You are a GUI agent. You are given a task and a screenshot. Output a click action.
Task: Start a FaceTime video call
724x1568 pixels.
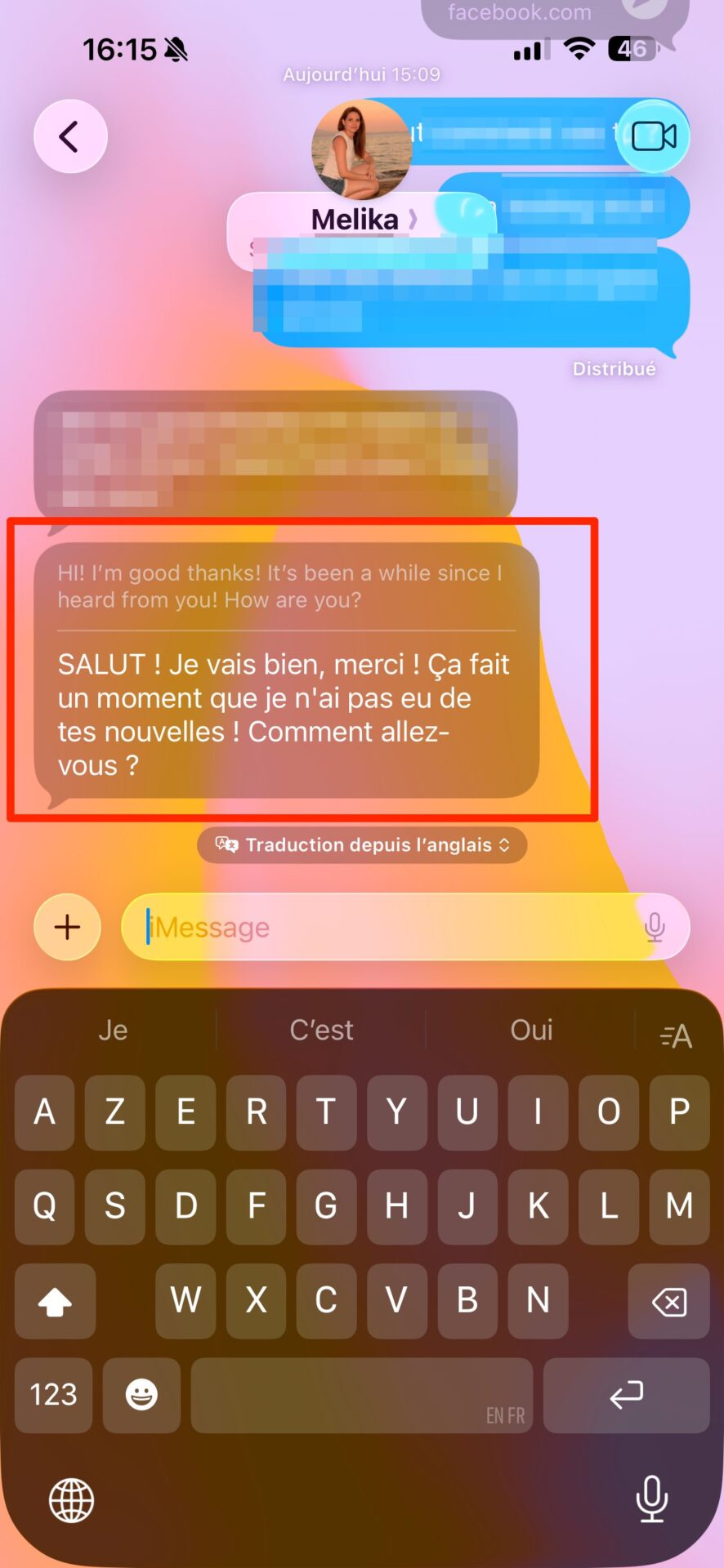tap(653, 136)
